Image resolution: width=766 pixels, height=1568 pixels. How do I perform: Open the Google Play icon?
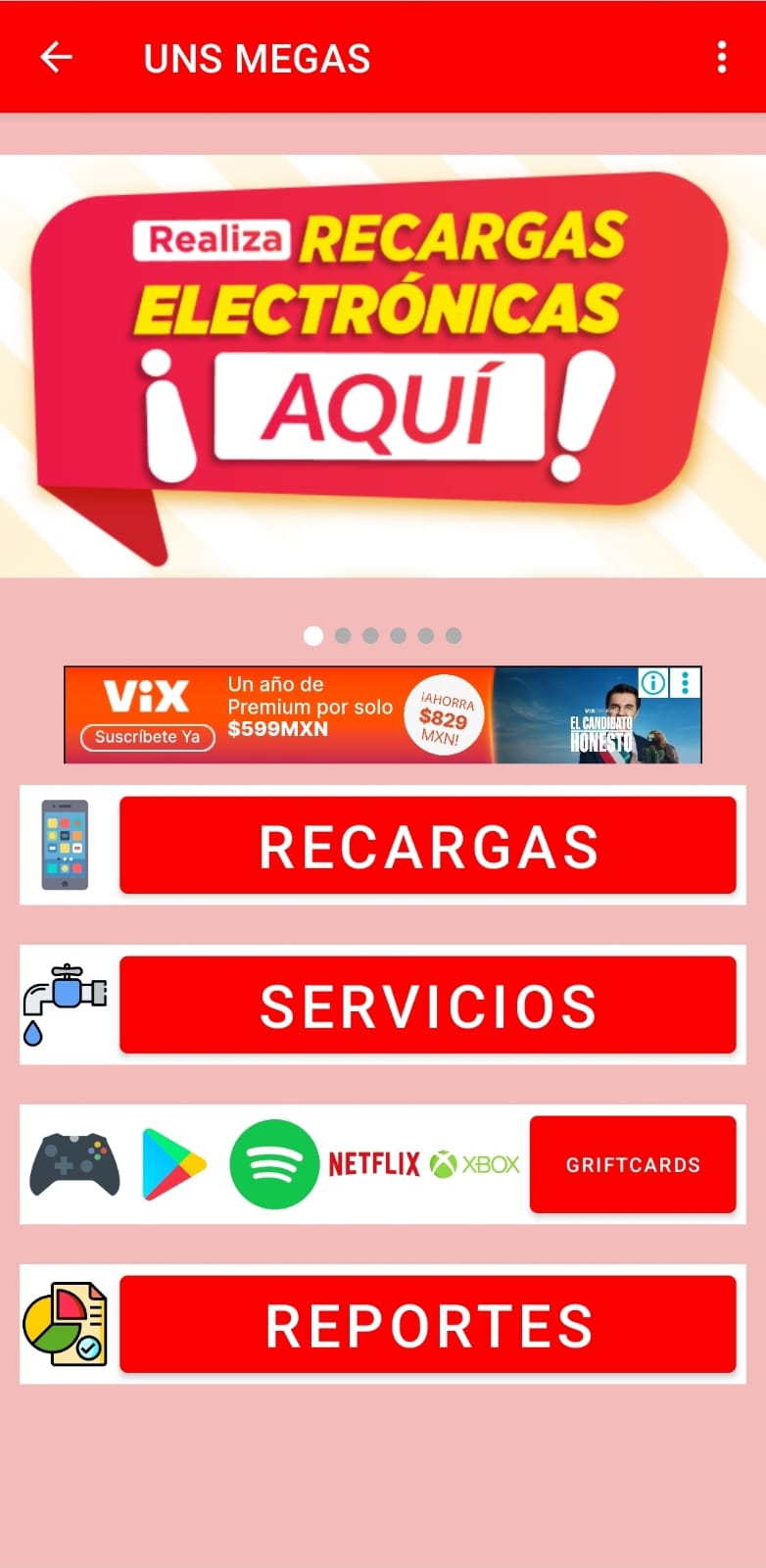pyautogui.click(x=173, y=1163)
